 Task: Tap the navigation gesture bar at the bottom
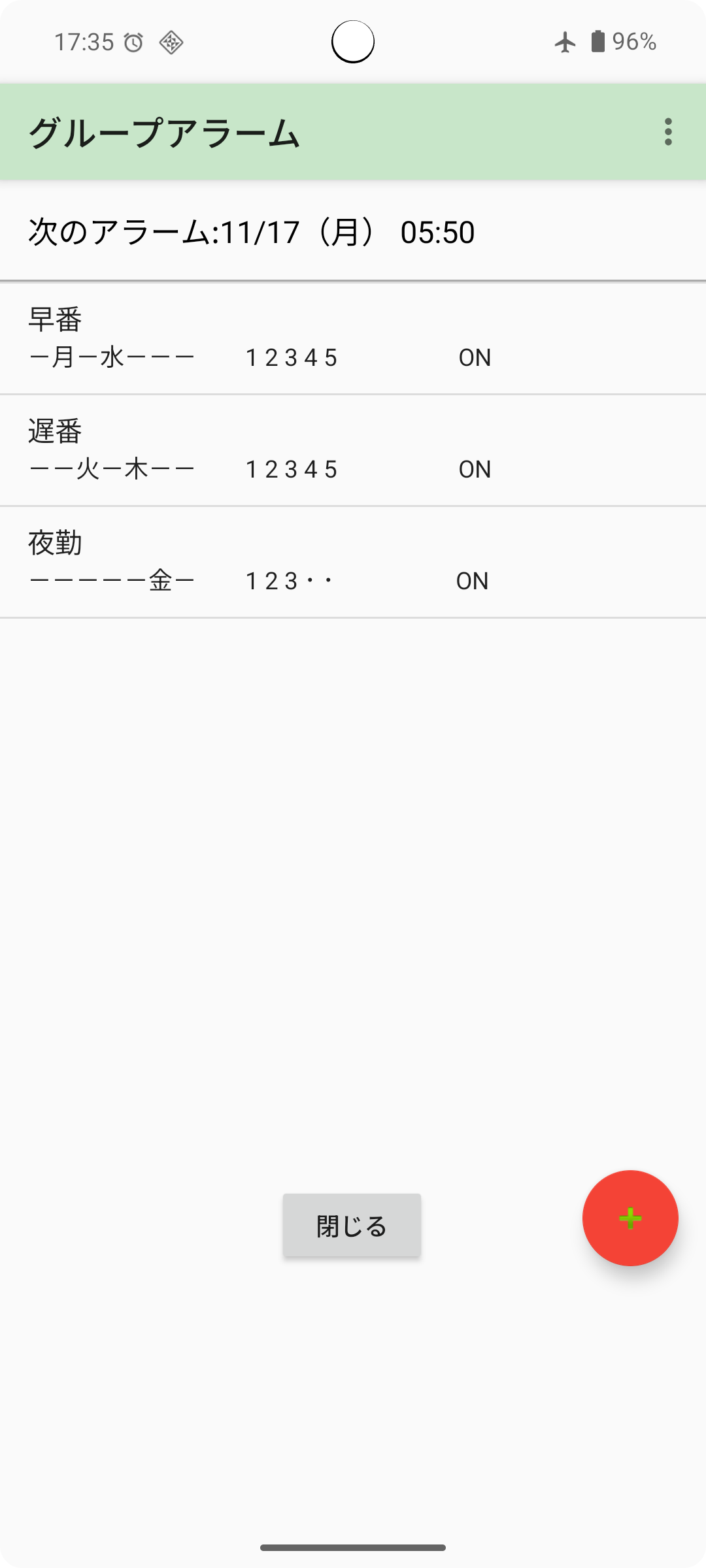pyautogui.click(x=353, y=1548)
